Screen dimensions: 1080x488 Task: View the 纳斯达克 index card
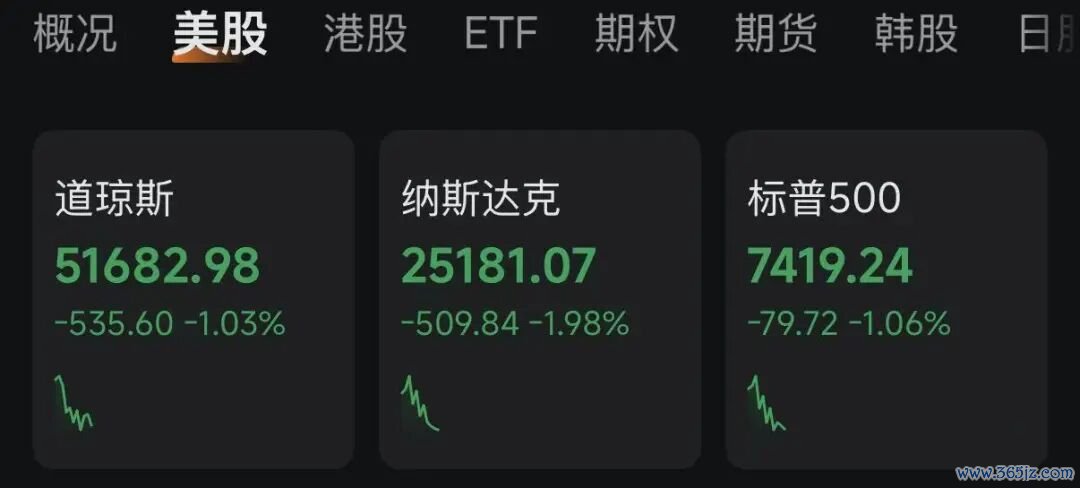click(540, 299)
